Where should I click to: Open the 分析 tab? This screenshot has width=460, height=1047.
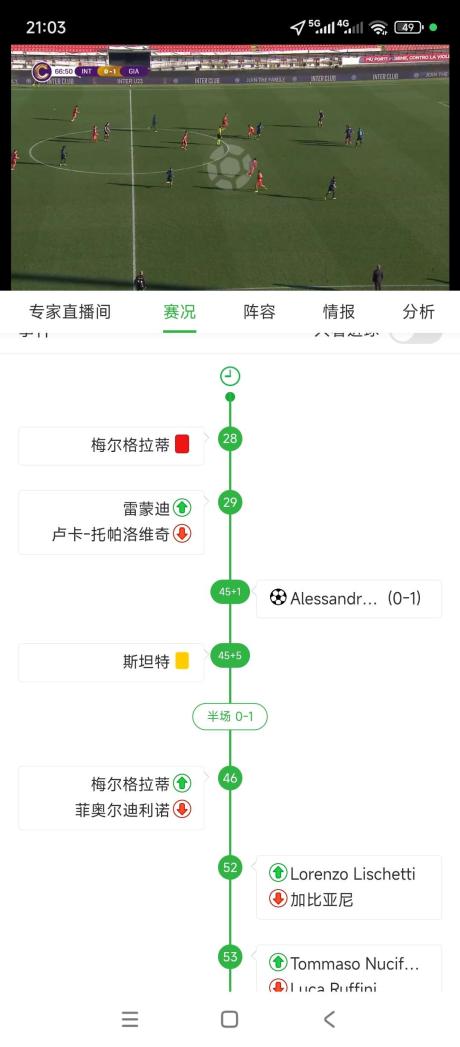point(419,312)
